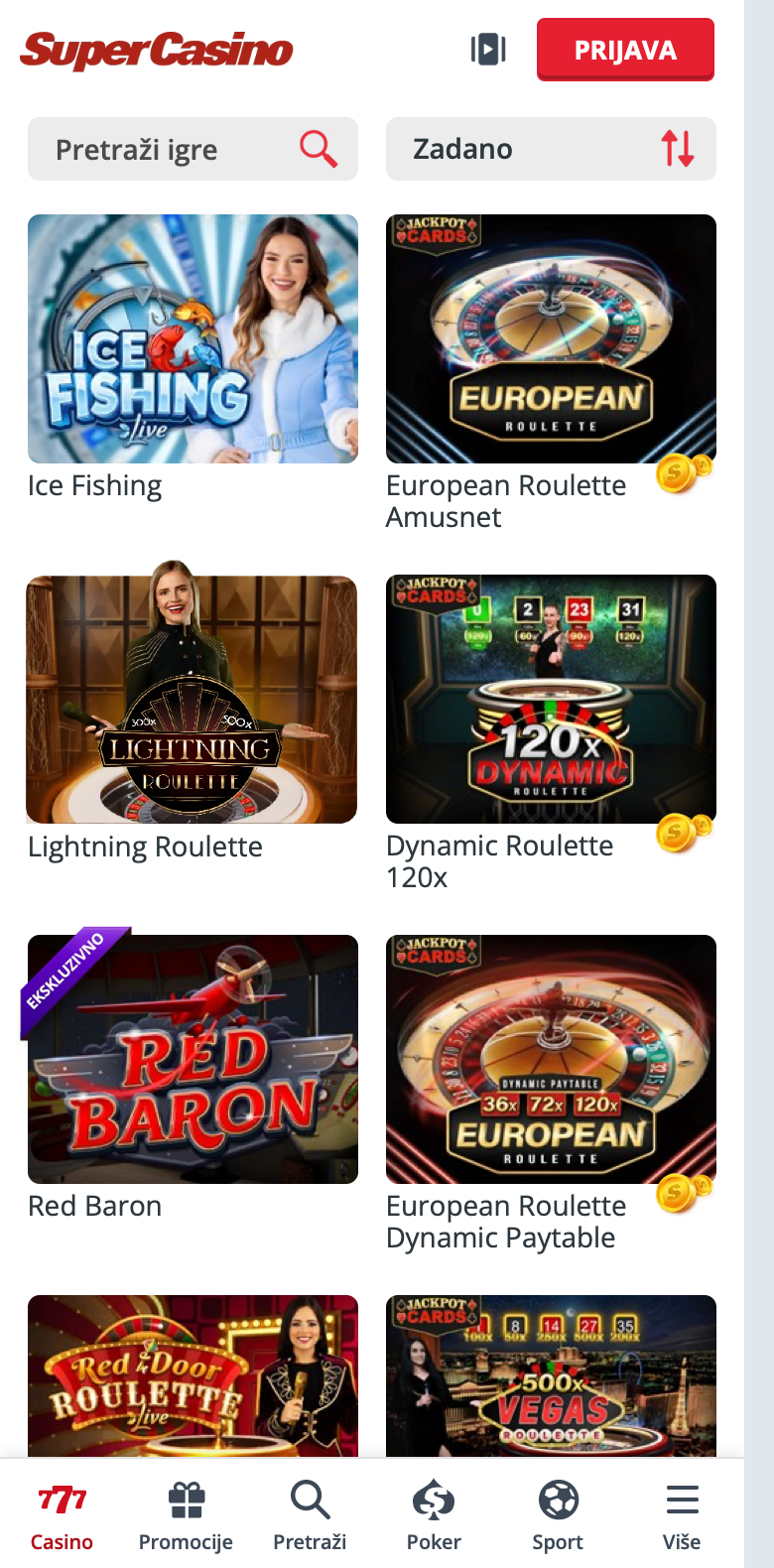Open the Lightning Roulette game tile
The height and width of the screenshot is (1568, 774).
[x=193, y=699]
